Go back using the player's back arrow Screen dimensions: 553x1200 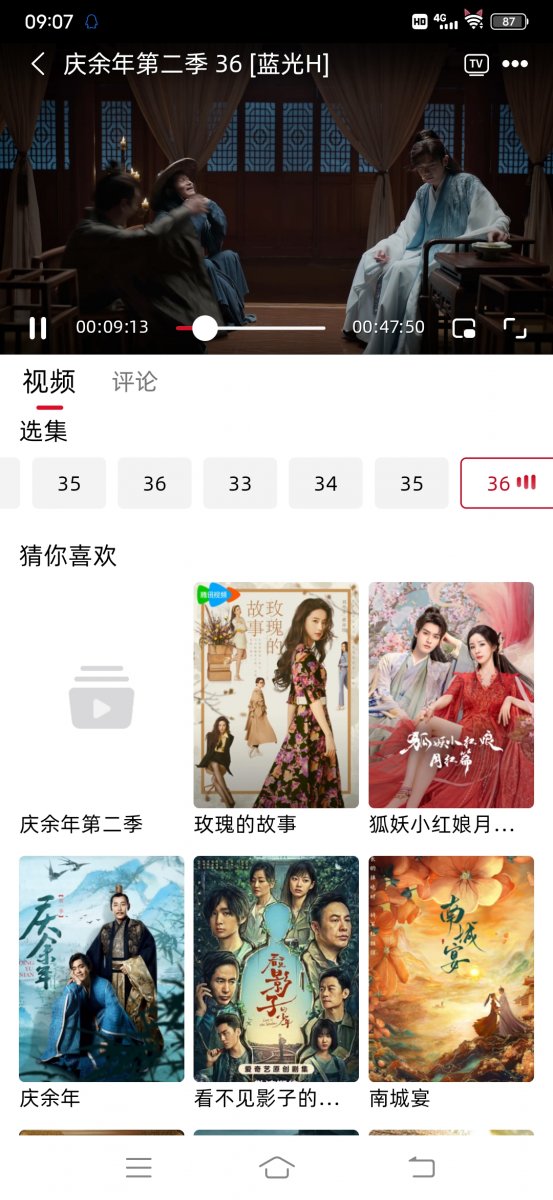(38, 65)
